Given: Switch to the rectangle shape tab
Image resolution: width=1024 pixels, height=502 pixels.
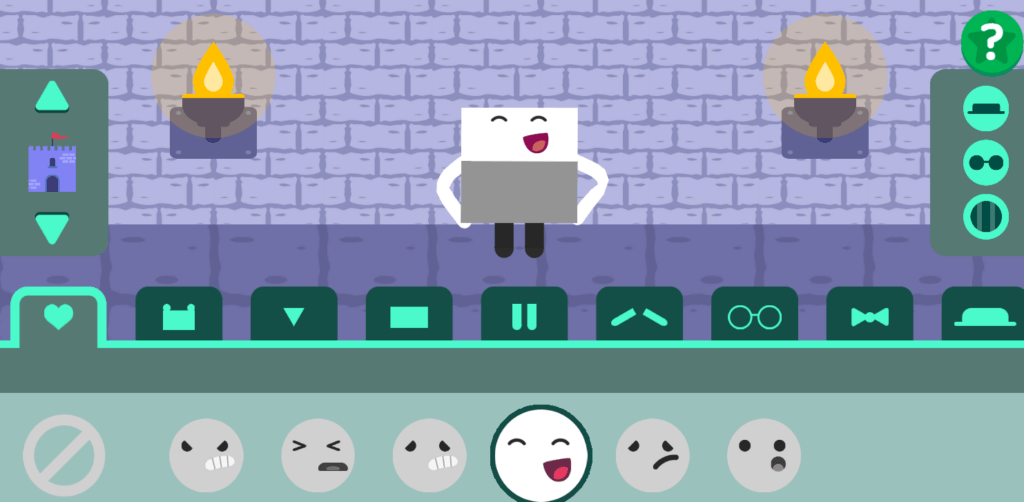Looking at the screenshot, I should point(408,317).
